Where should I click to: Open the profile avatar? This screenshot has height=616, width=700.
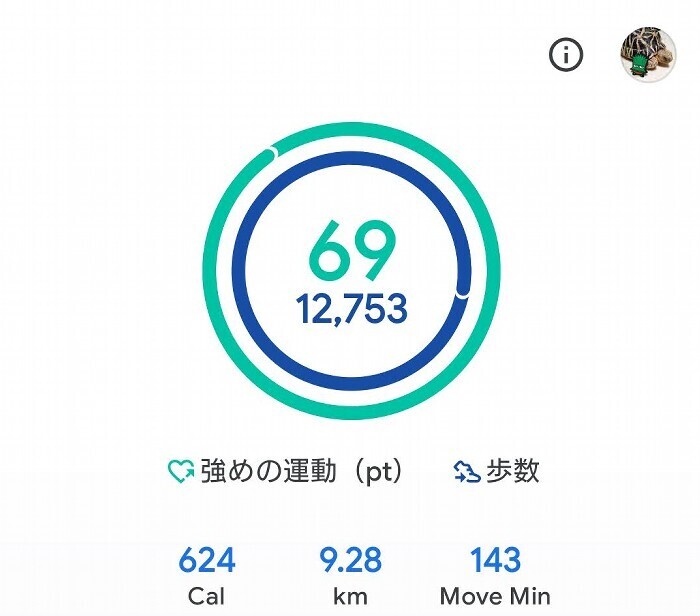click(x=647, y=55)
